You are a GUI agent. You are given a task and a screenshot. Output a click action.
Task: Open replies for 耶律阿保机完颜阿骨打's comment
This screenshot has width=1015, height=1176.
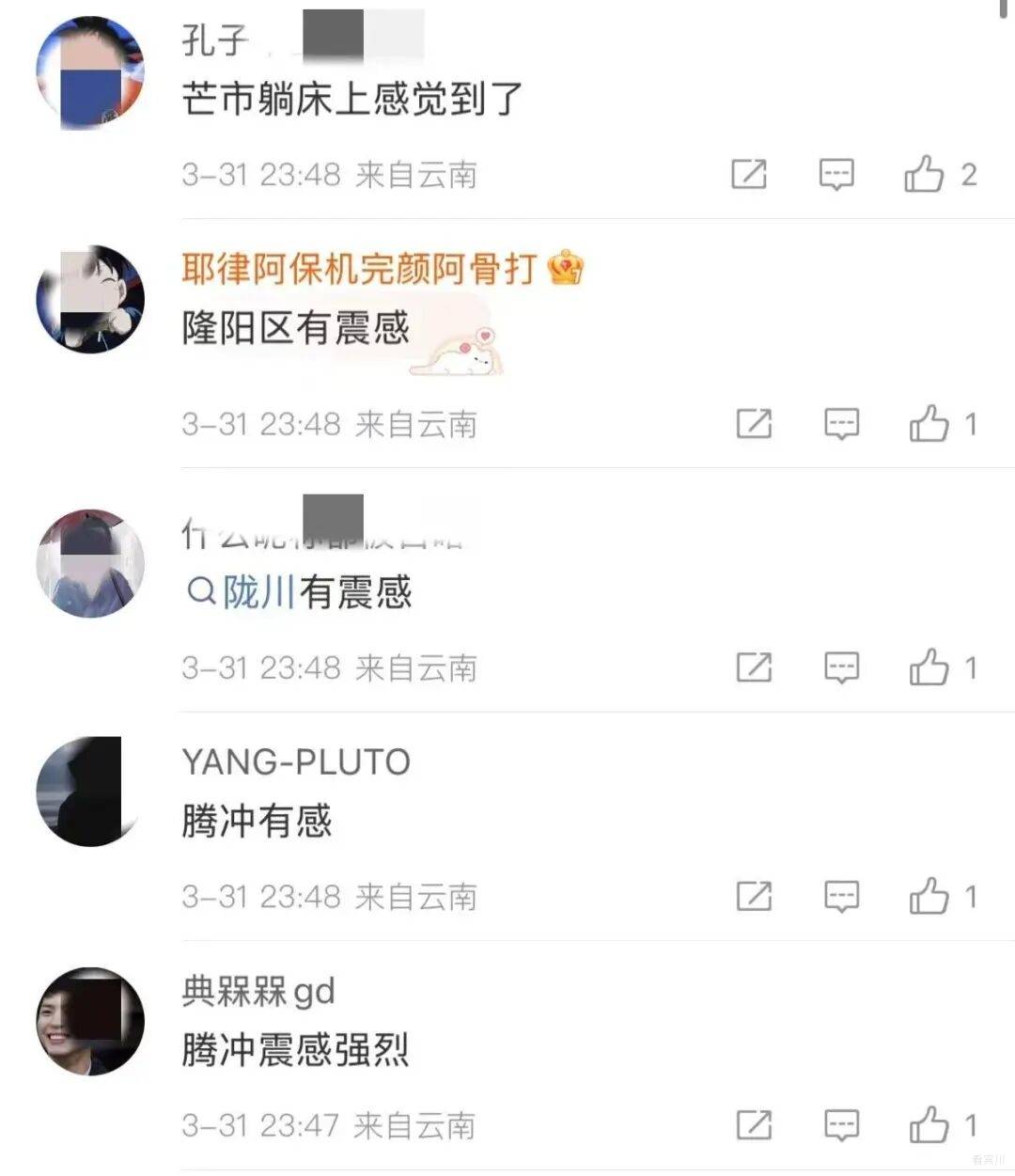coord(841,425)
